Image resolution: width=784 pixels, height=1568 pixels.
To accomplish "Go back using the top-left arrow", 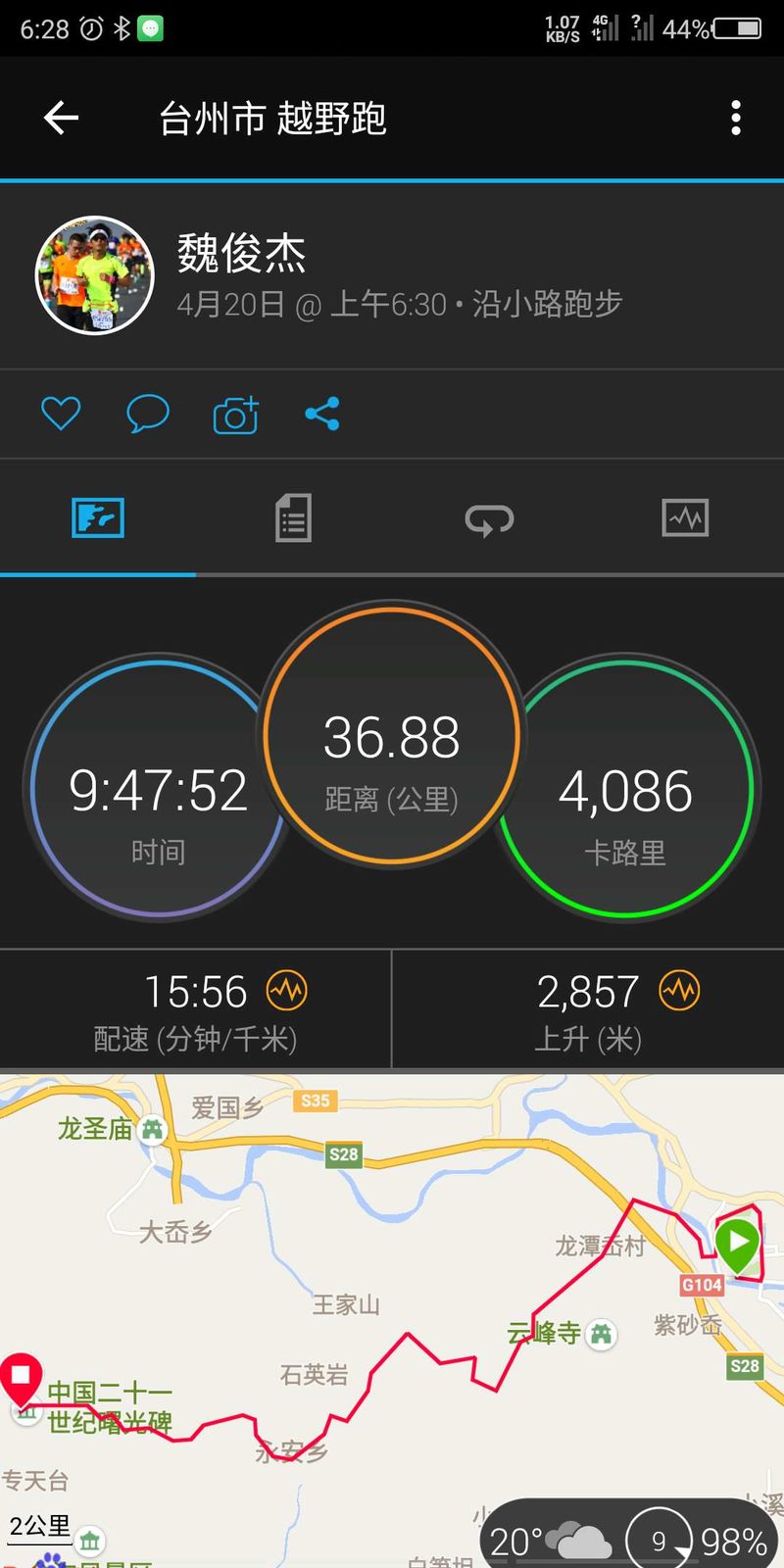I will (x=61, y=119).
